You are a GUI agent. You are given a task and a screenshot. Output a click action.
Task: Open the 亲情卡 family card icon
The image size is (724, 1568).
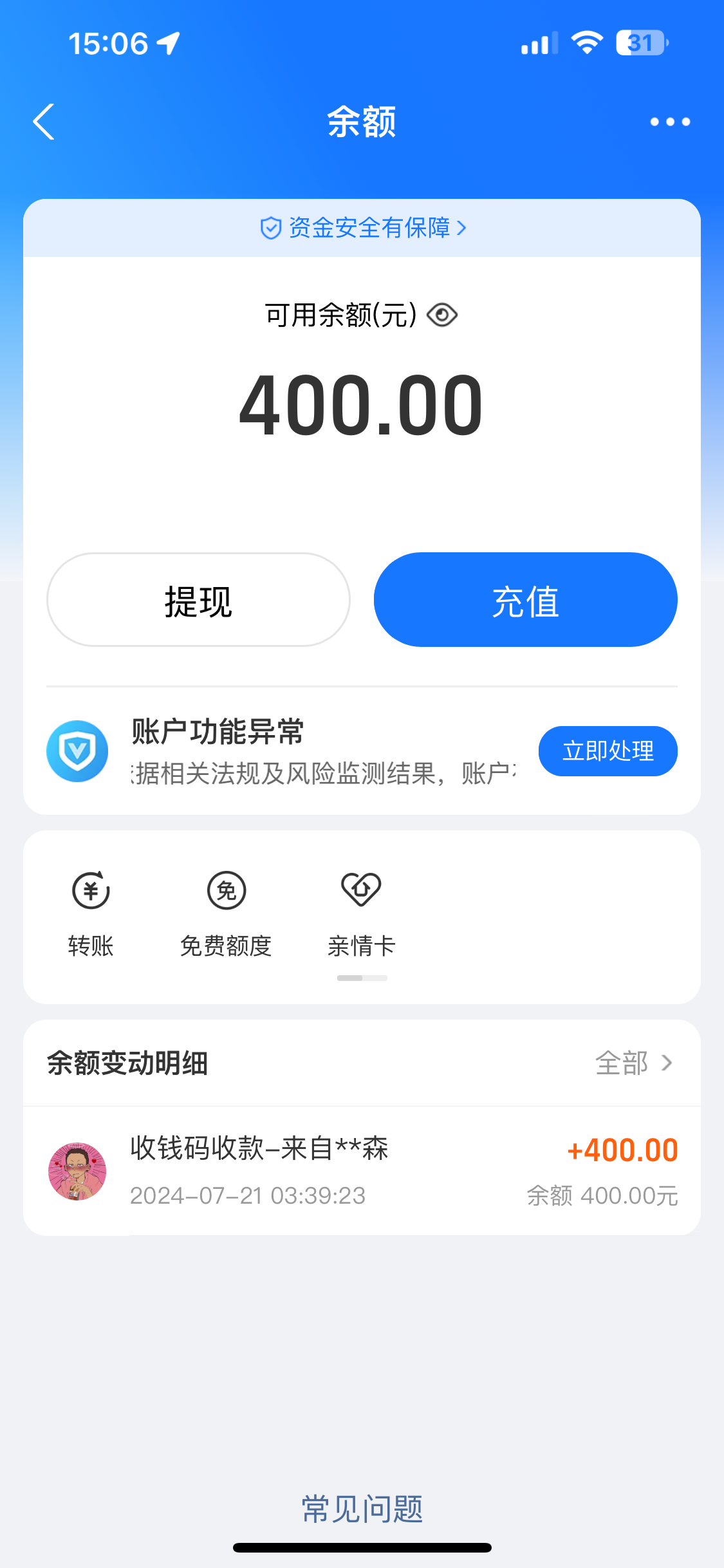tap(362, 891)
